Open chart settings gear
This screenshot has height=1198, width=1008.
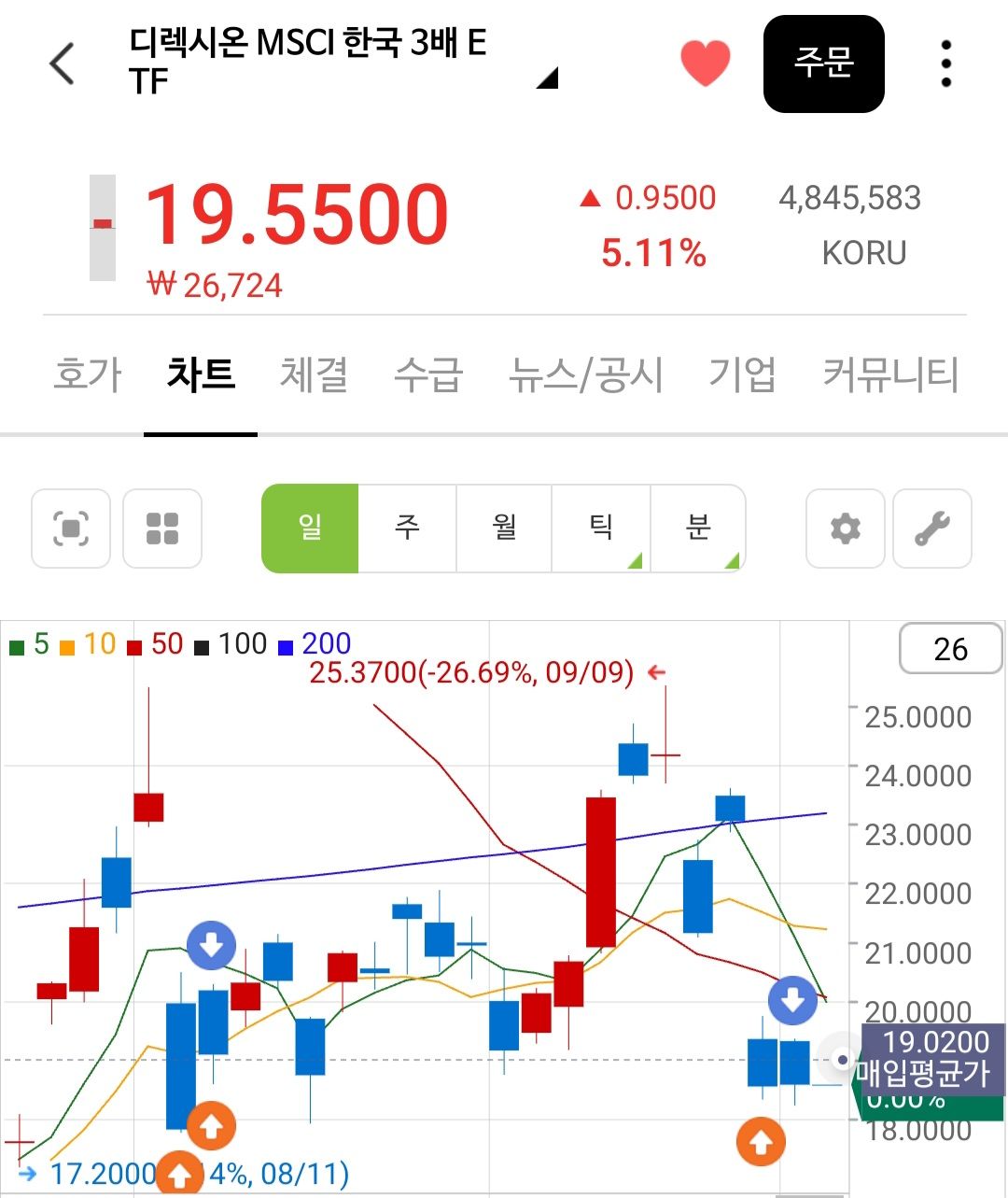tap(846, 529)
